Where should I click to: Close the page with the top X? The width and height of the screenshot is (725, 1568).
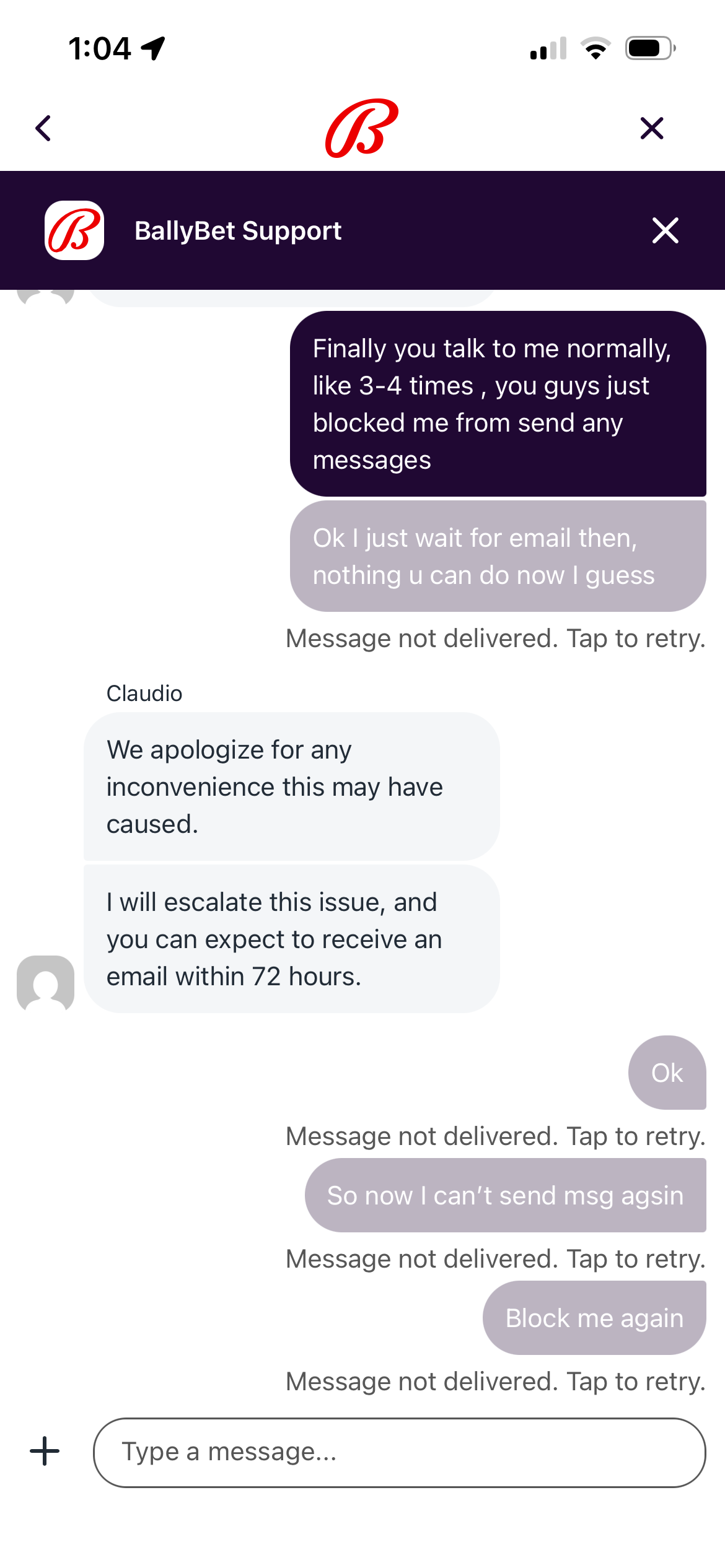(x=651, y=128)
